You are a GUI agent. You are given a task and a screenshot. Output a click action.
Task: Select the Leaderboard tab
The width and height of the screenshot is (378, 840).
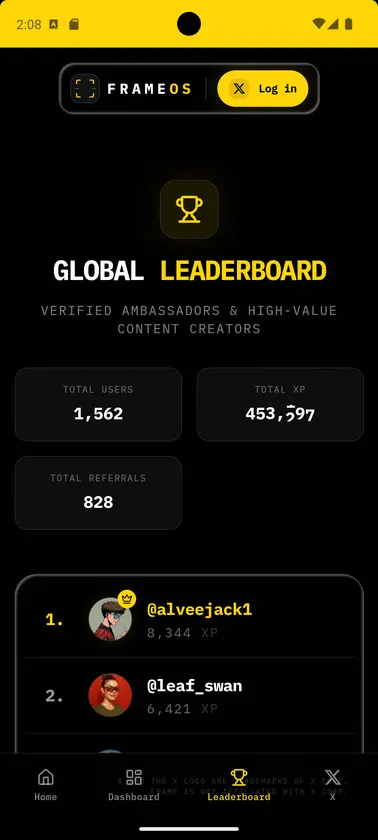coord(239,785)
